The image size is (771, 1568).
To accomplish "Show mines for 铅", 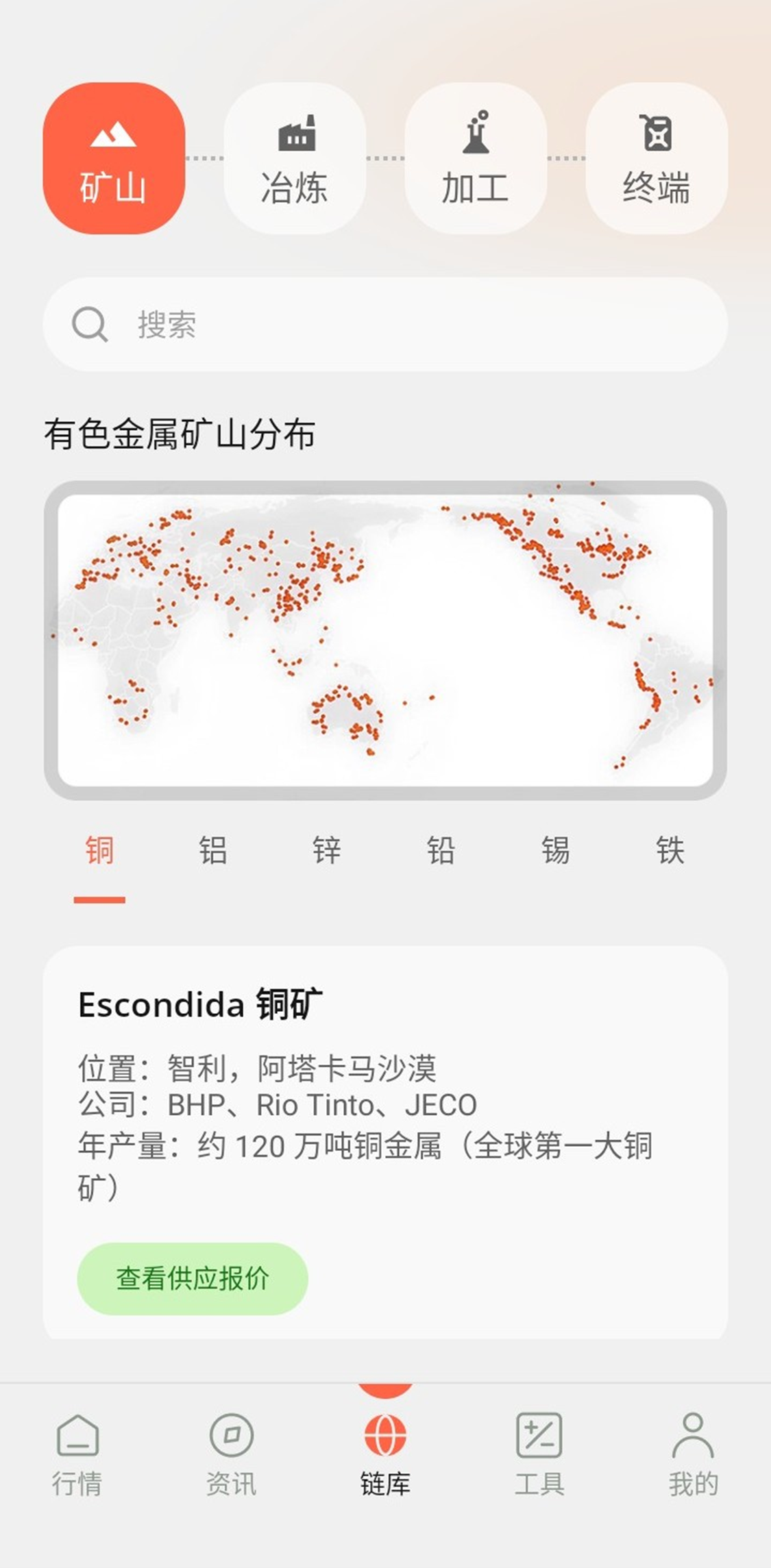I will 441,851.
